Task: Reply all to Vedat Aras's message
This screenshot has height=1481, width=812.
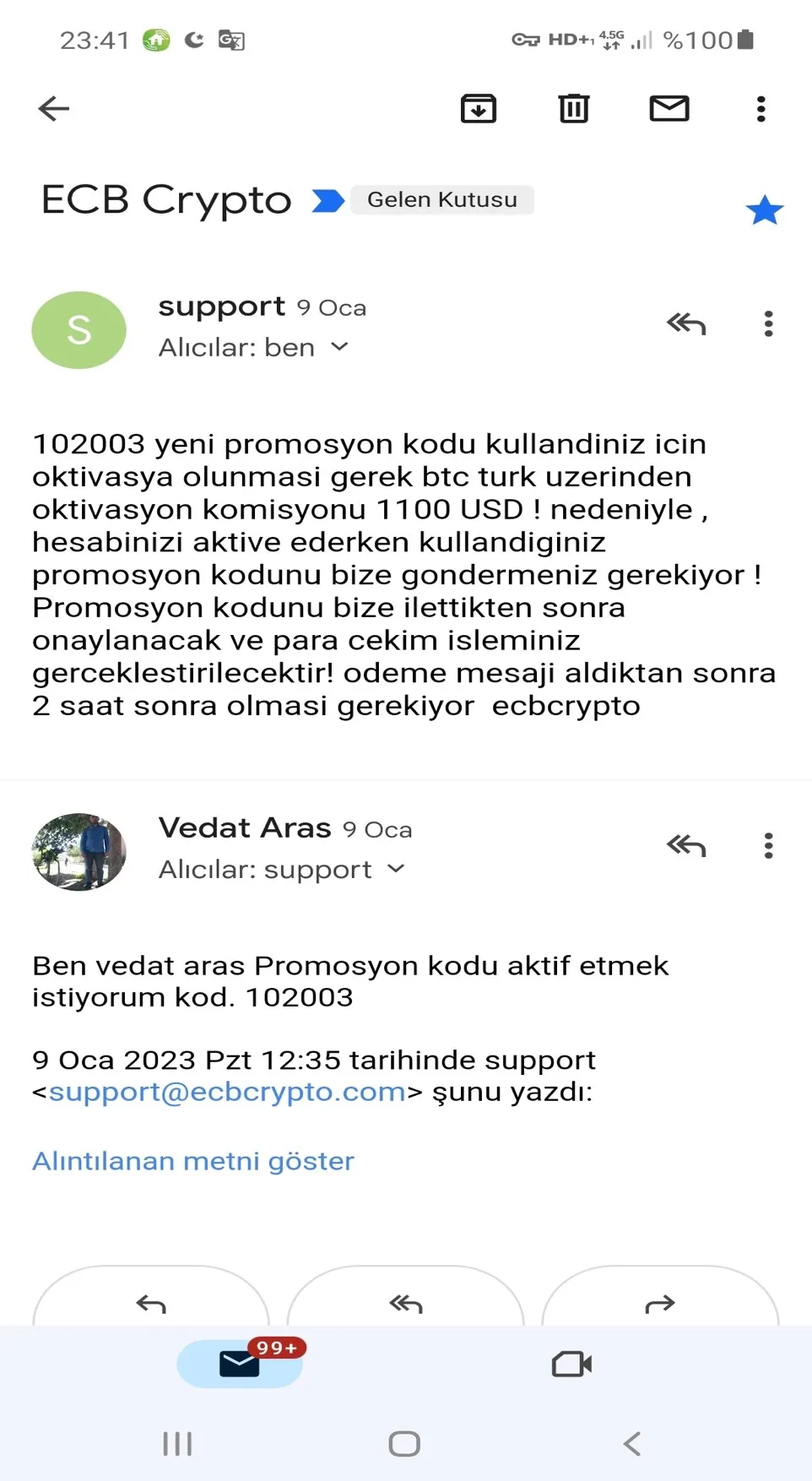Action: tap(686, 845)
